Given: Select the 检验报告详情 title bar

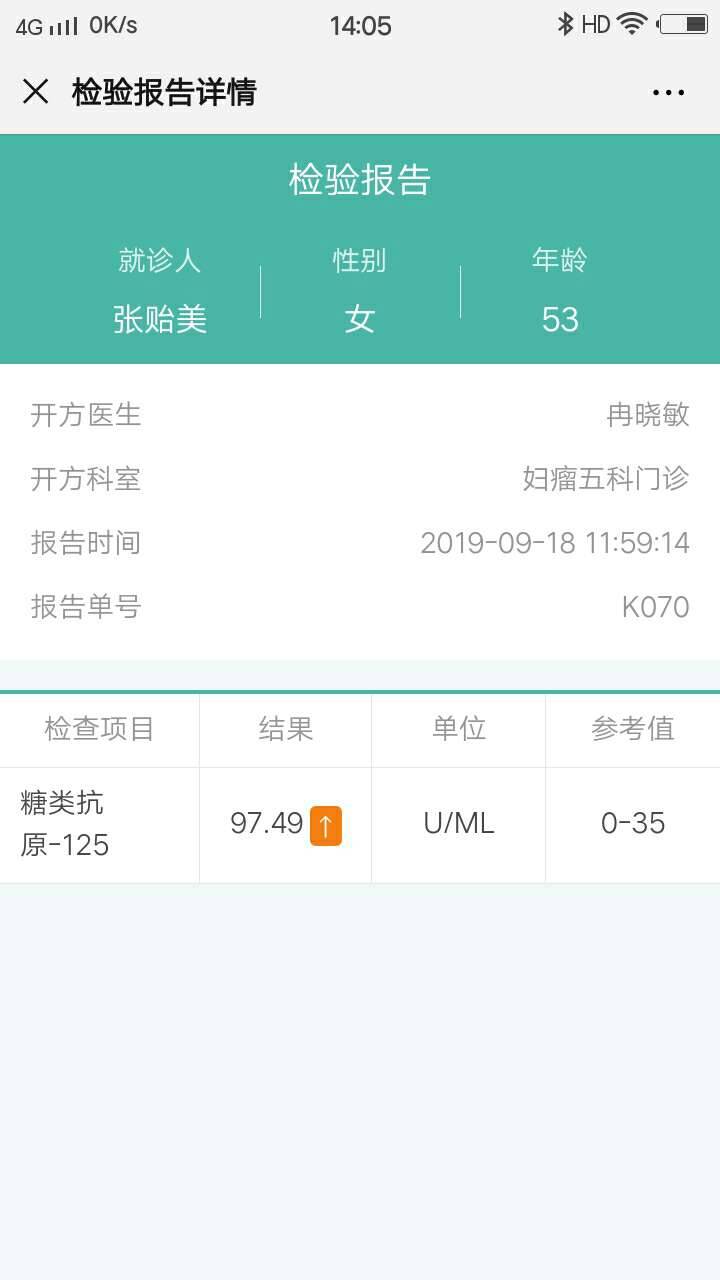Looking at the screenshot, I should click(x=163, y=91).
